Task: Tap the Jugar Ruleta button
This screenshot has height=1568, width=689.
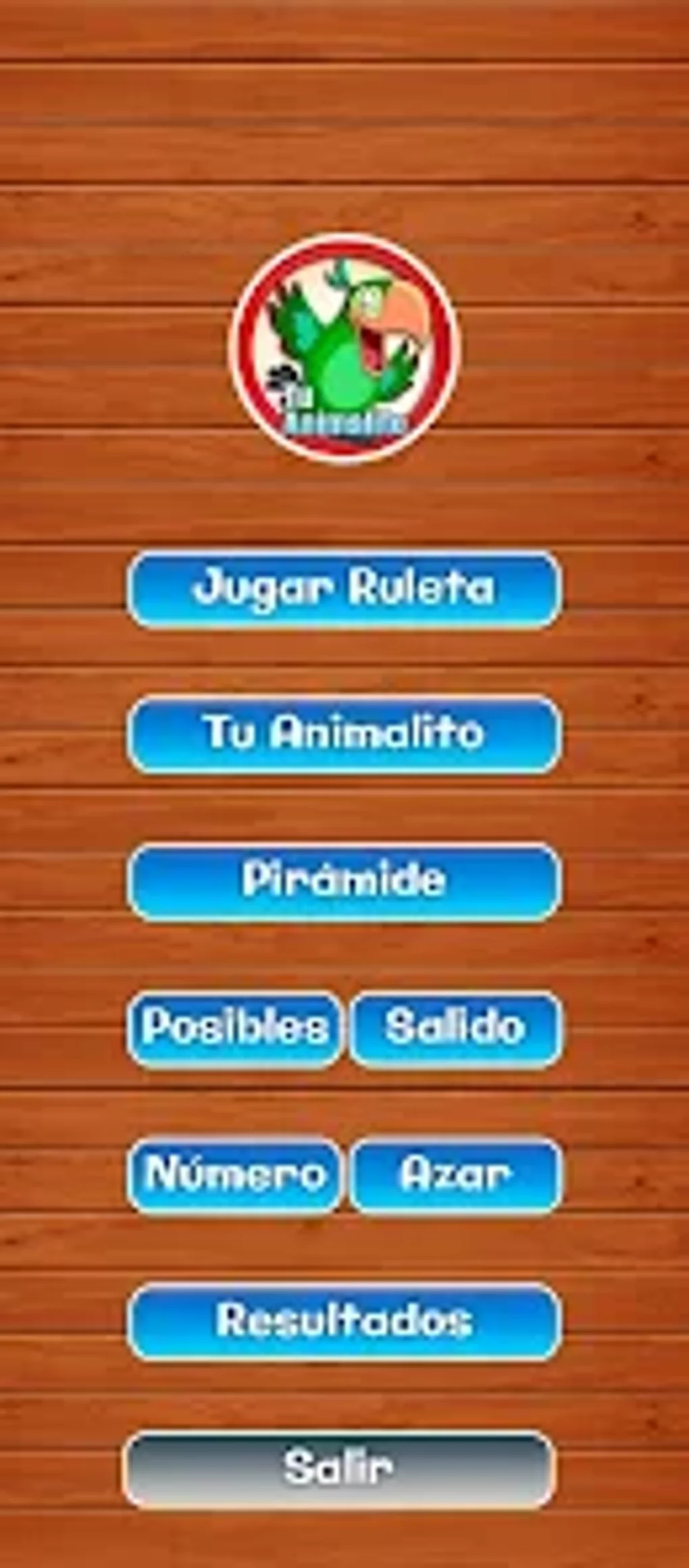Action: click(344, 589)
